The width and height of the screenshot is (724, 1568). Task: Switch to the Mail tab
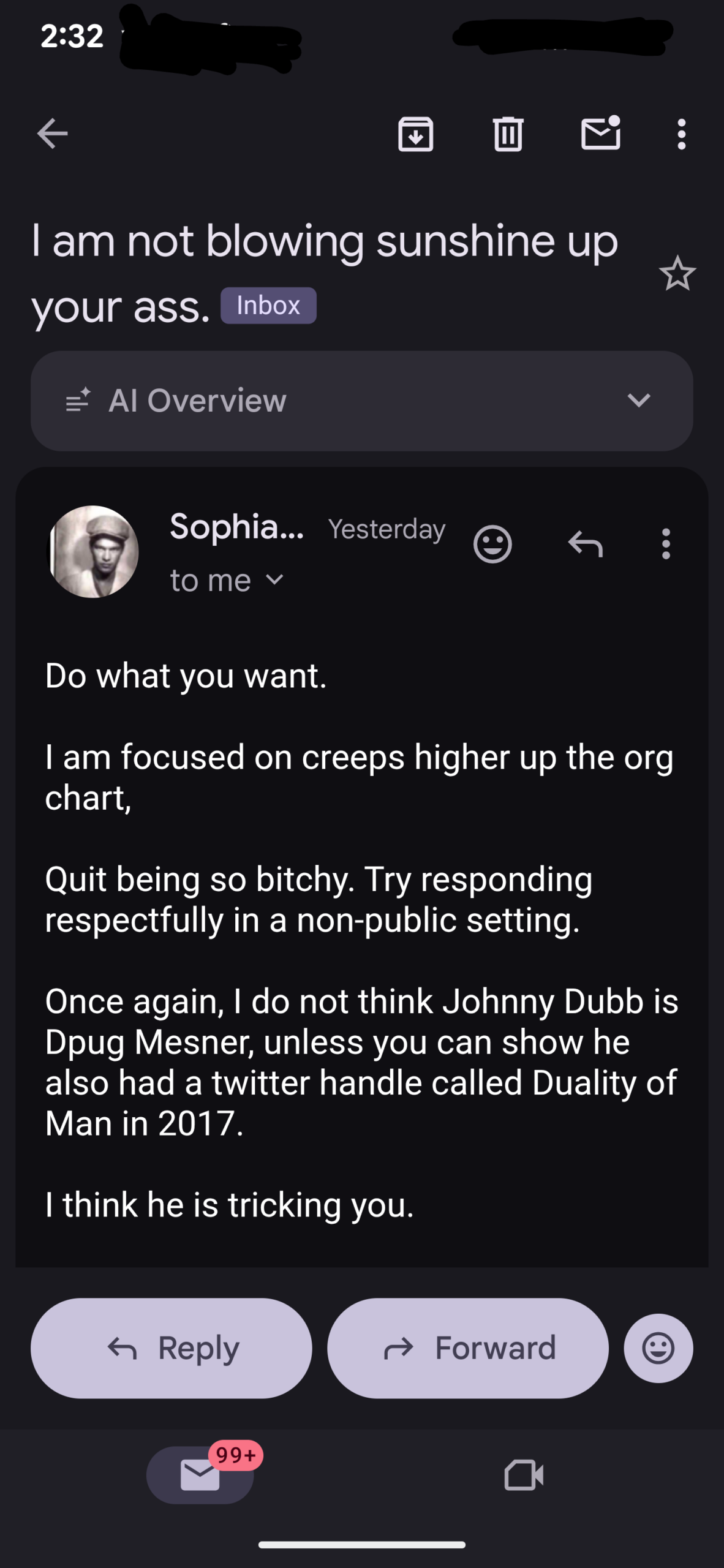coord(200,1474)
